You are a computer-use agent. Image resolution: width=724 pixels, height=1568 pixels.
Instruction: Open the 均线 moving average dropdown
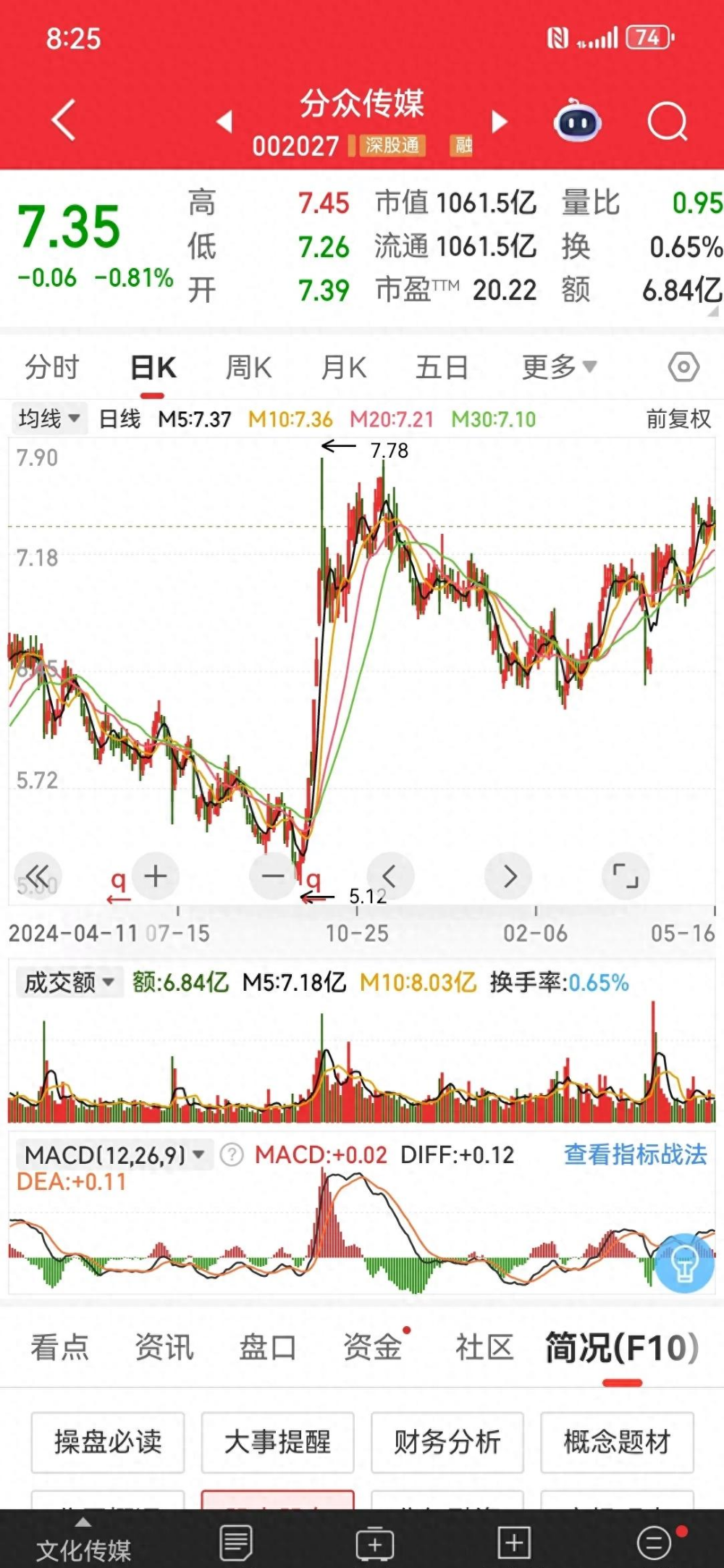click(x=49, y=418)
